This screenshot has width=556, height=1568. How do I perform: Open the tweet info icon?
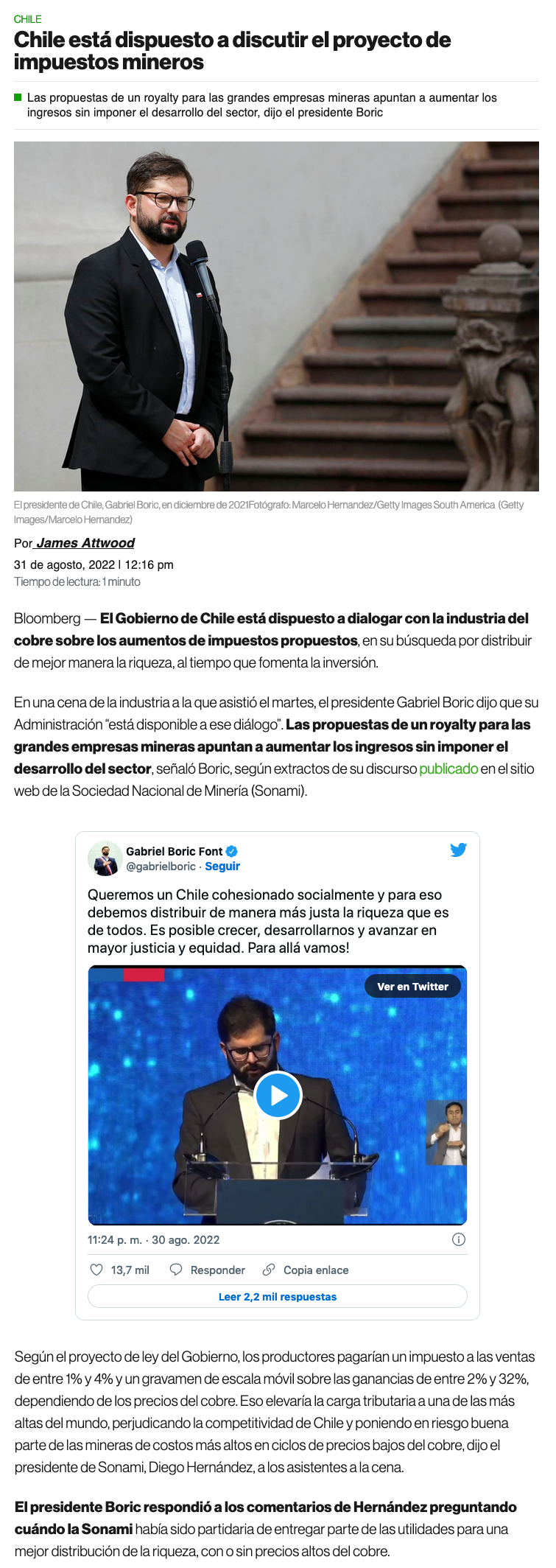tap(458, 1239)
